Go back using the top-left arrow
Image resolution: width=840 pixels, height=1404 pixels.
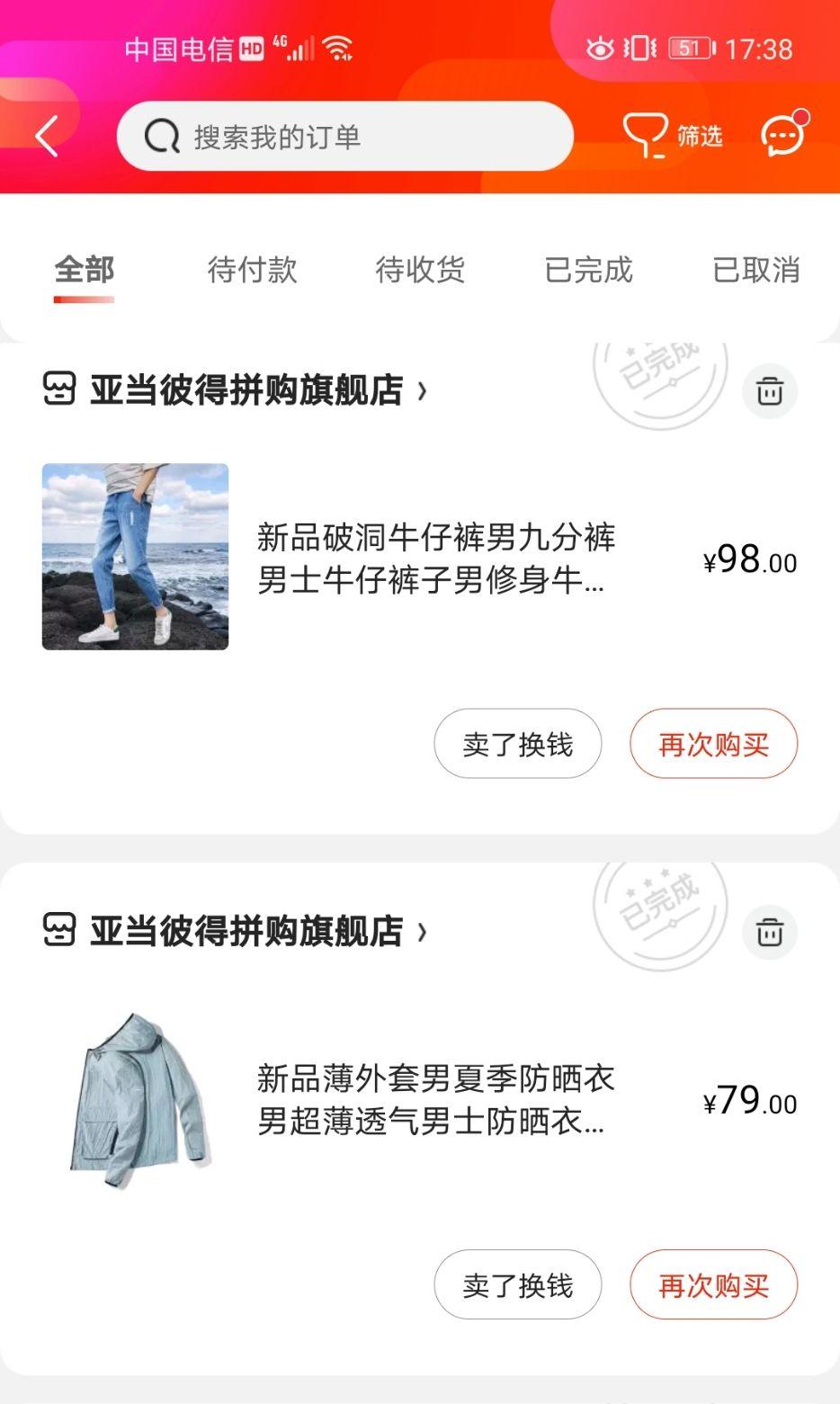pos(47,137)
